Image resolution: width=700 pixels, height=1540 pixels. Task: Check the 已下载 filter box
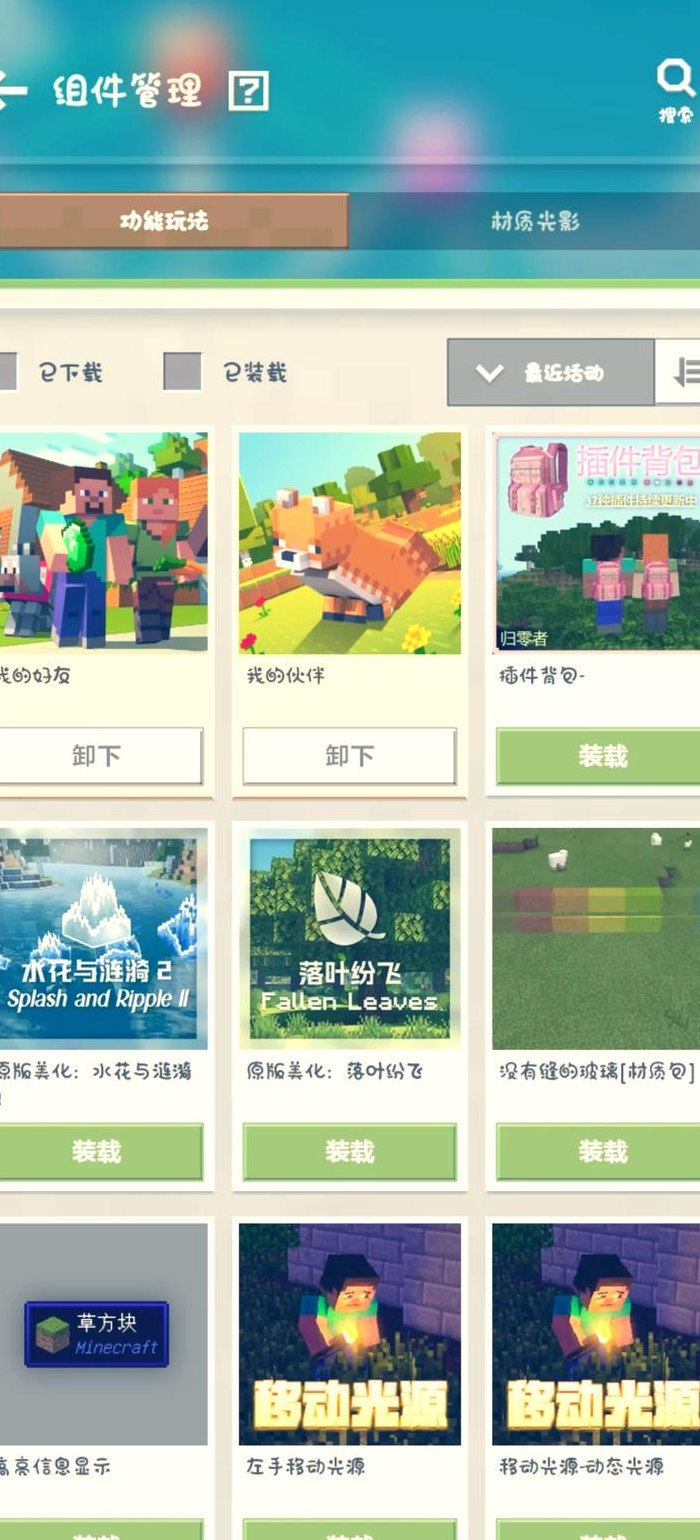coord(6,372)
